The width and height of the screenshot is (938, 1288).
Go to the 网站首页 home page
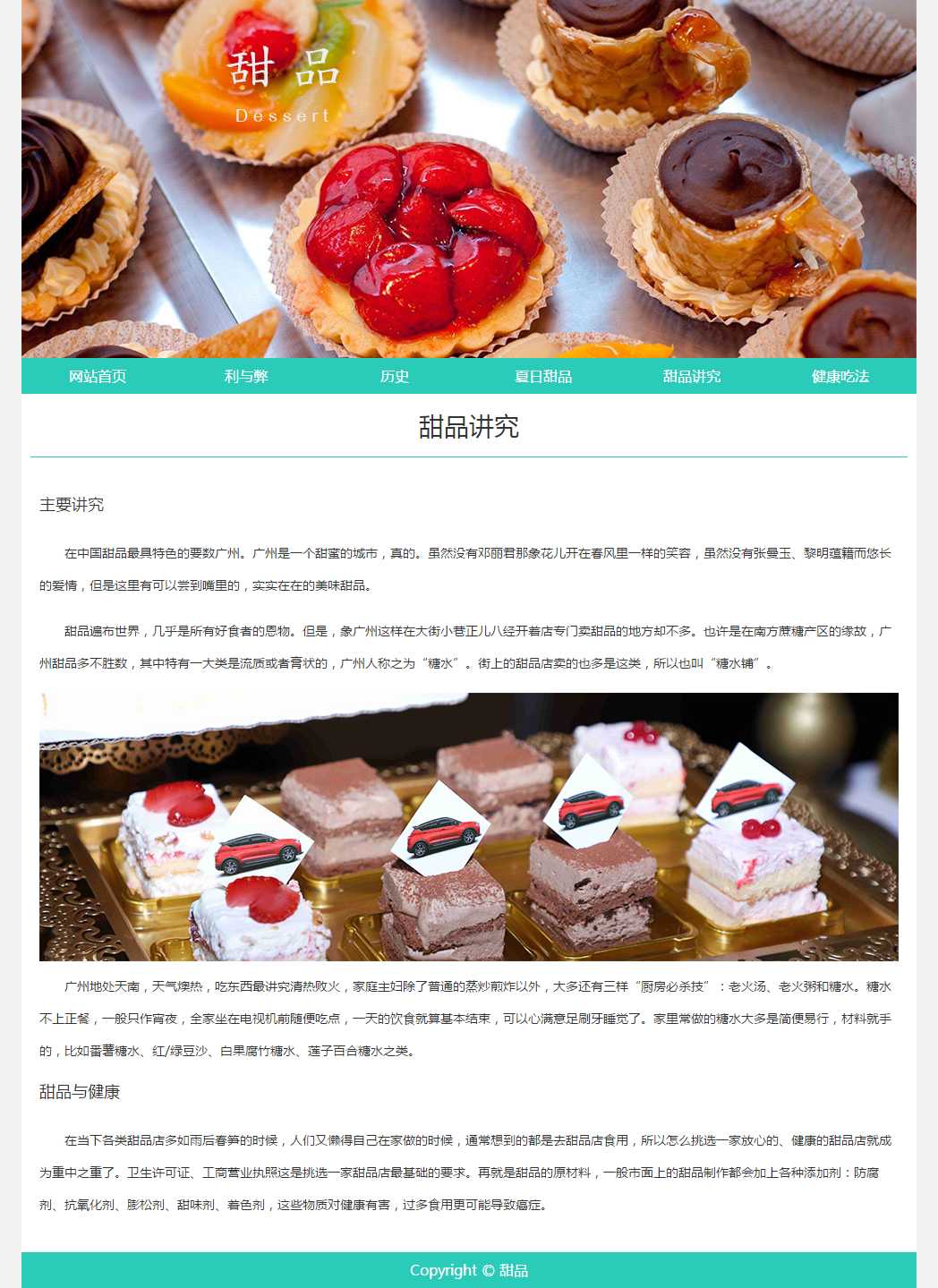click(x=97, y=376)
